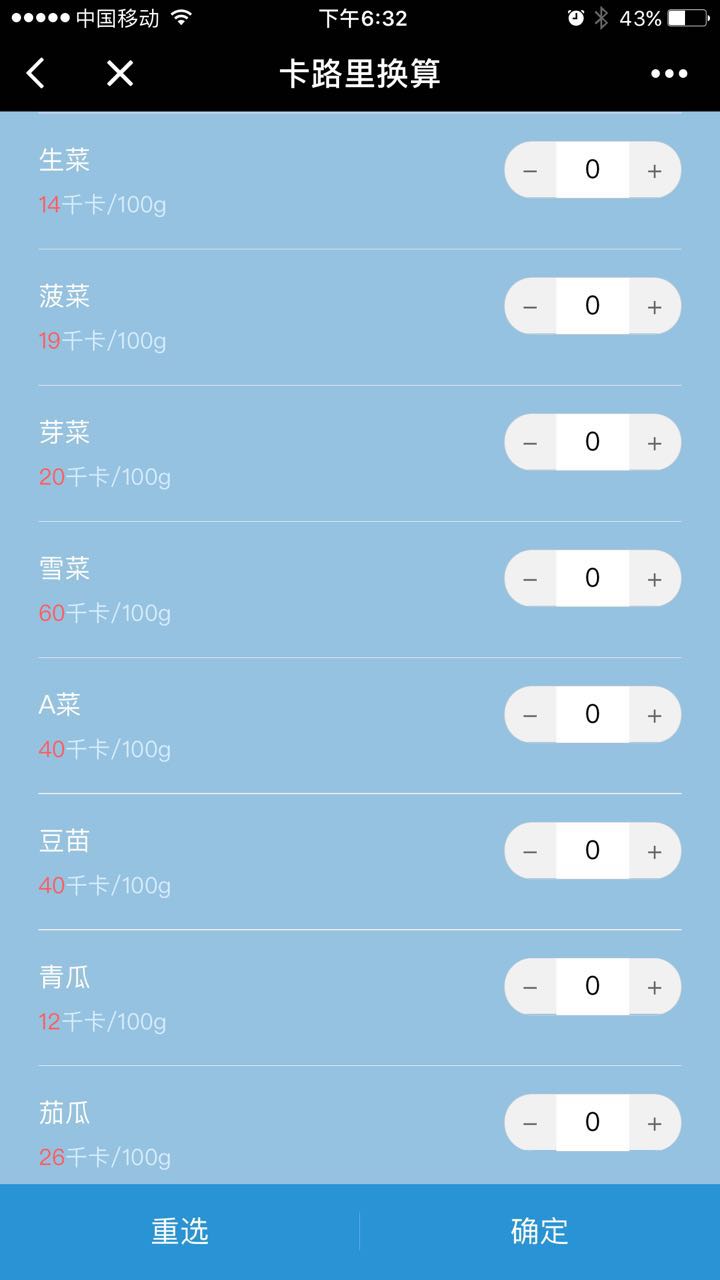This screenshot has height=1280, width=720.
Task: Raise 青瓜 quantity with plus
Action: click(x=655, y=987)
